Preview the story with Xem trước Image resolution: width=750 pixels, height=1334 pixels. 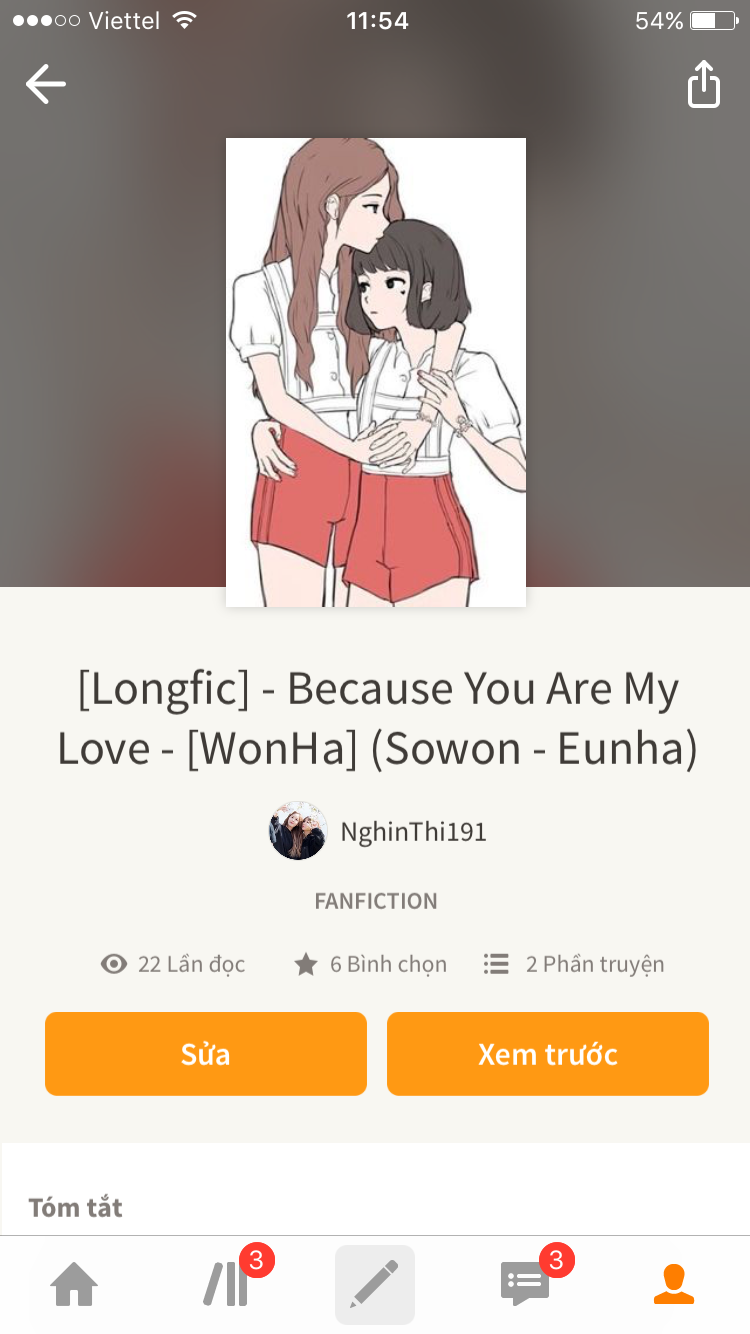tap(548, 1054)
